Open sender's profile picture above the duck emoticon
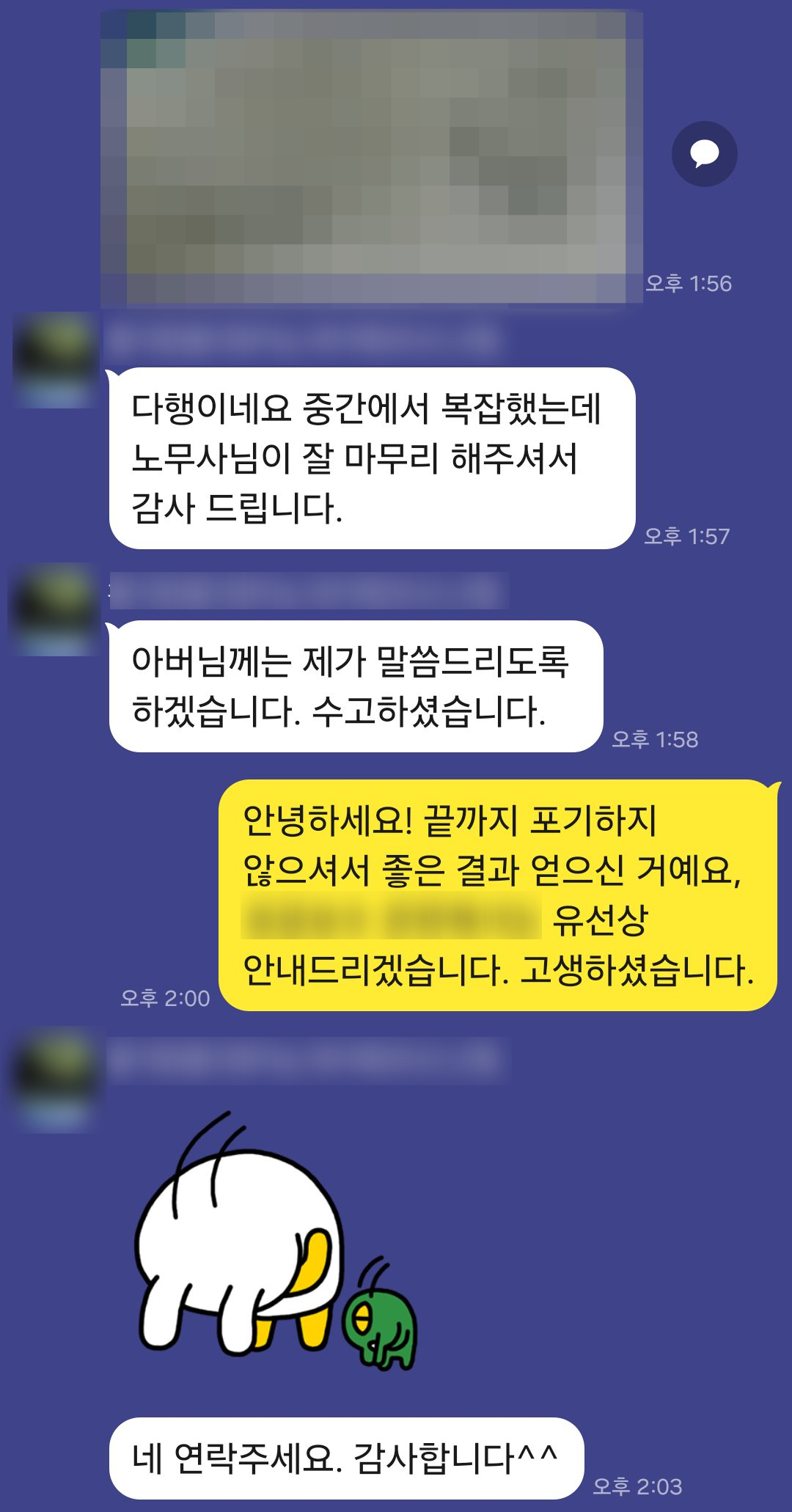792x1512 pixels. pos(56,1078)
